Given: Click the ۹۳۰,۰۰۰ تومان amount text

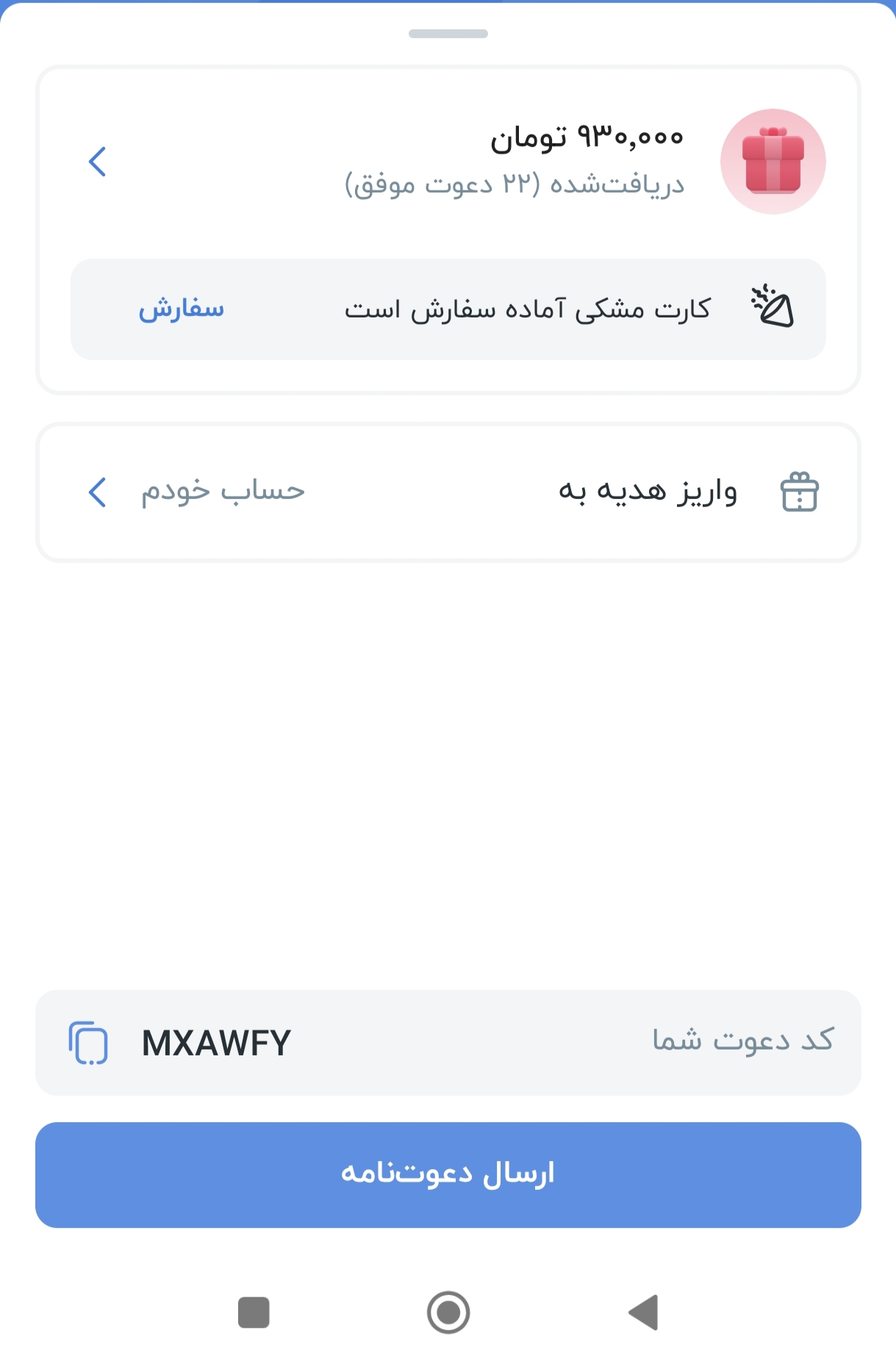Looking at the screenshot, I should click(588, 136).
